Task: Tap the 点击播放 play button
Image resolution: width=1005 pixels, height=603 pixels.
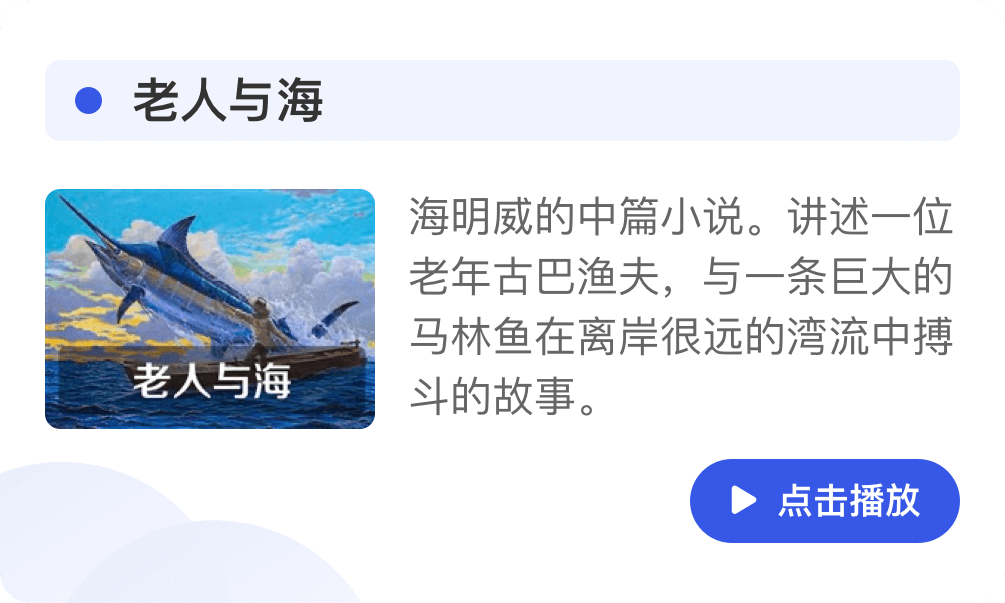Action: (x=824, y=500)
